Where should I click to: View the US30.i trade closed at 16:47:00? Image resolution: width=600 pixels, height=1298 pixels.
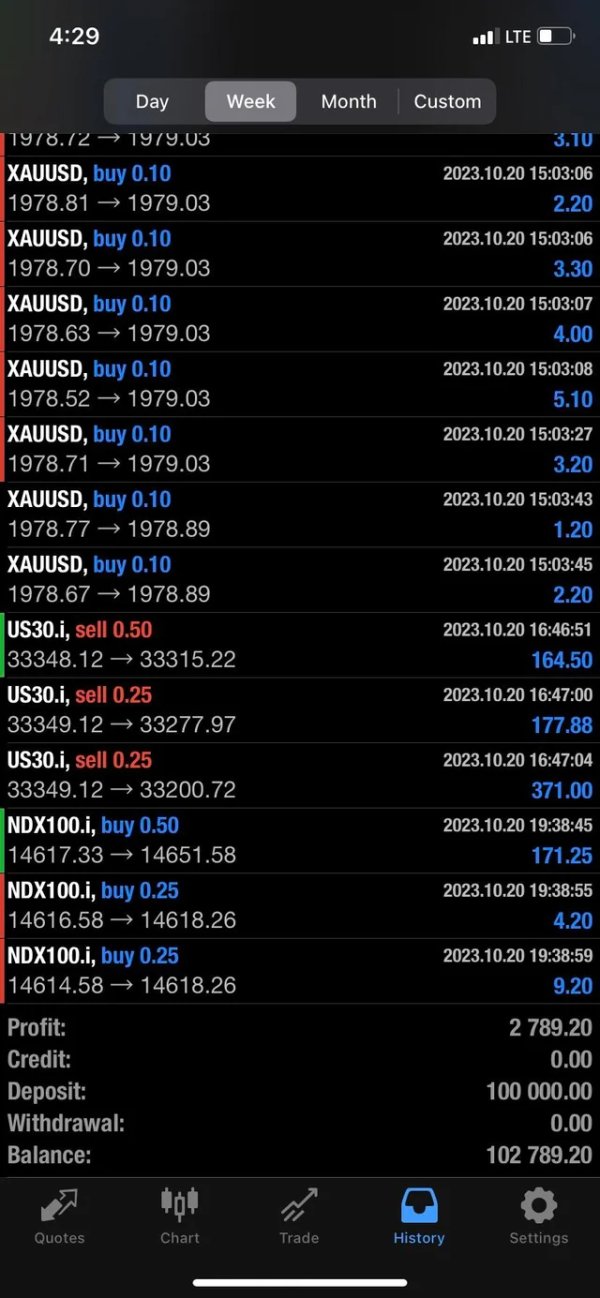click(x=300, y=710)
